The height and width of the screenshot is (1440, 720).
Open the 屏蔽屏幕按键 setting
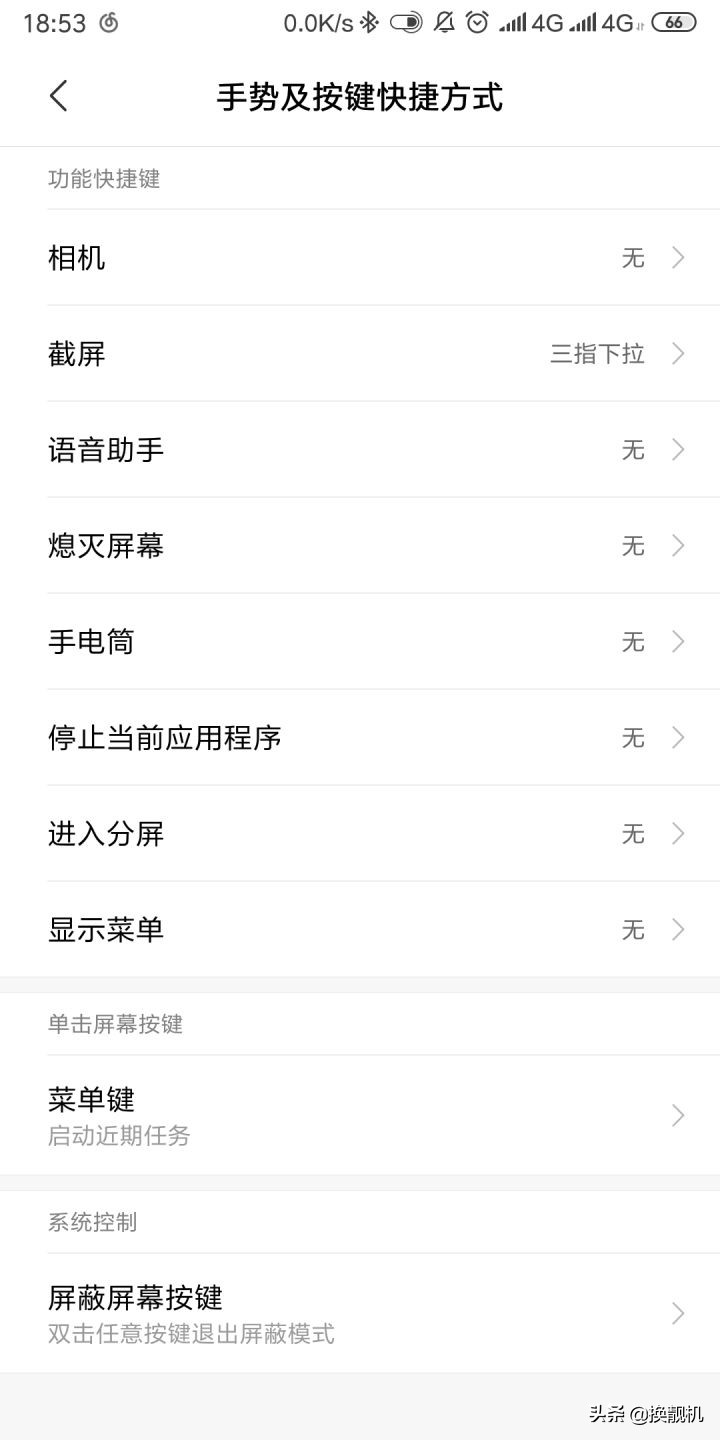pos(360,1313)
